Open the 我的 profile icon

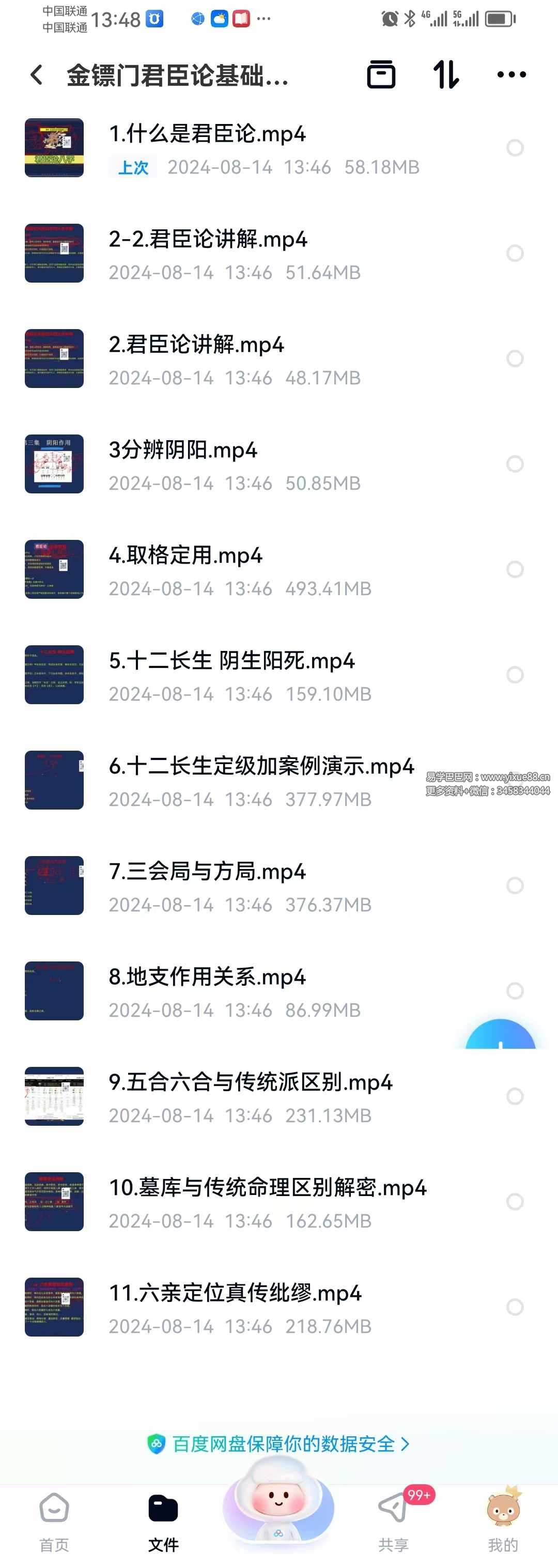pos(502,1516)
